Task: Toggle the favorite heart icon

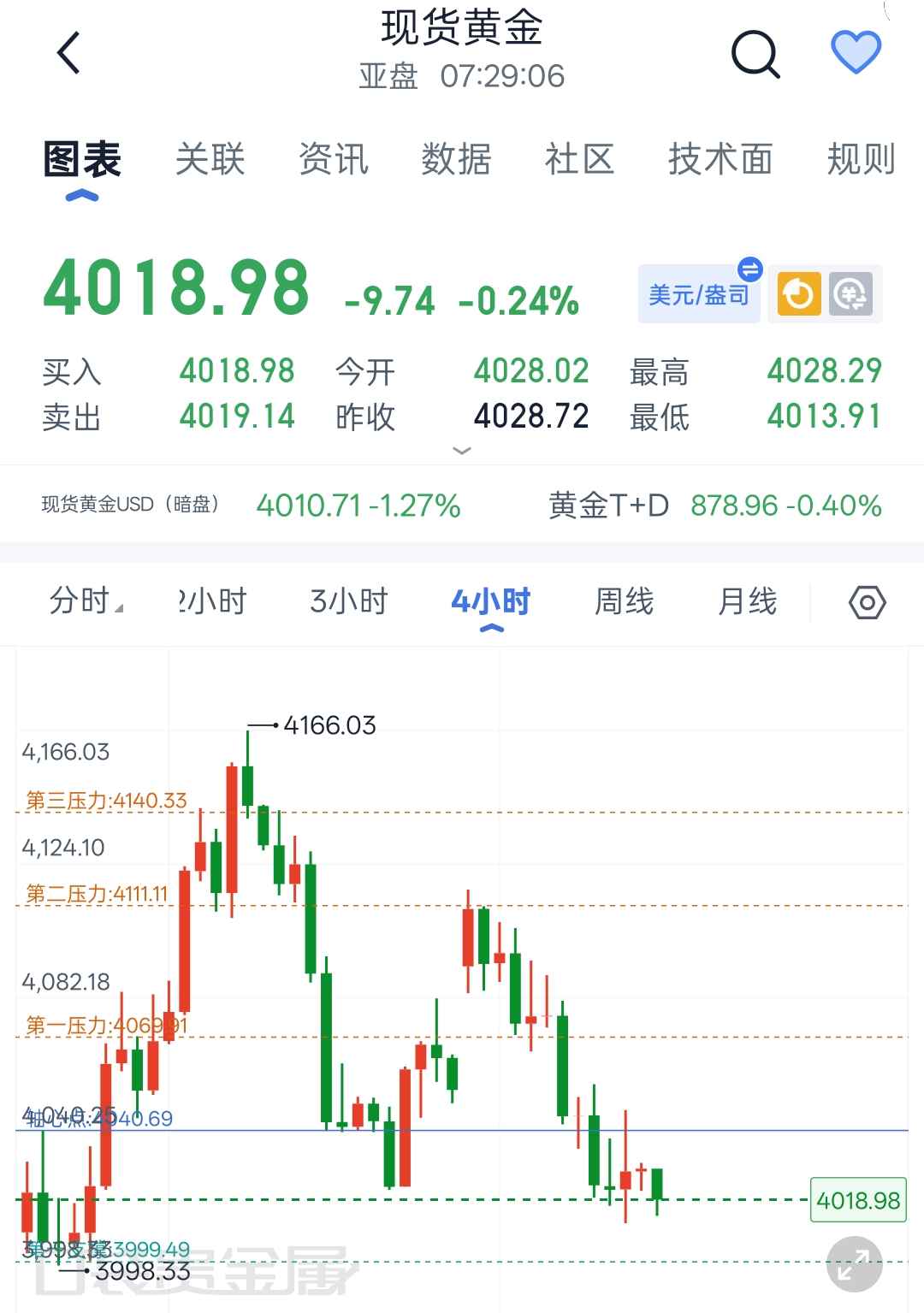Action: (856, 52)
